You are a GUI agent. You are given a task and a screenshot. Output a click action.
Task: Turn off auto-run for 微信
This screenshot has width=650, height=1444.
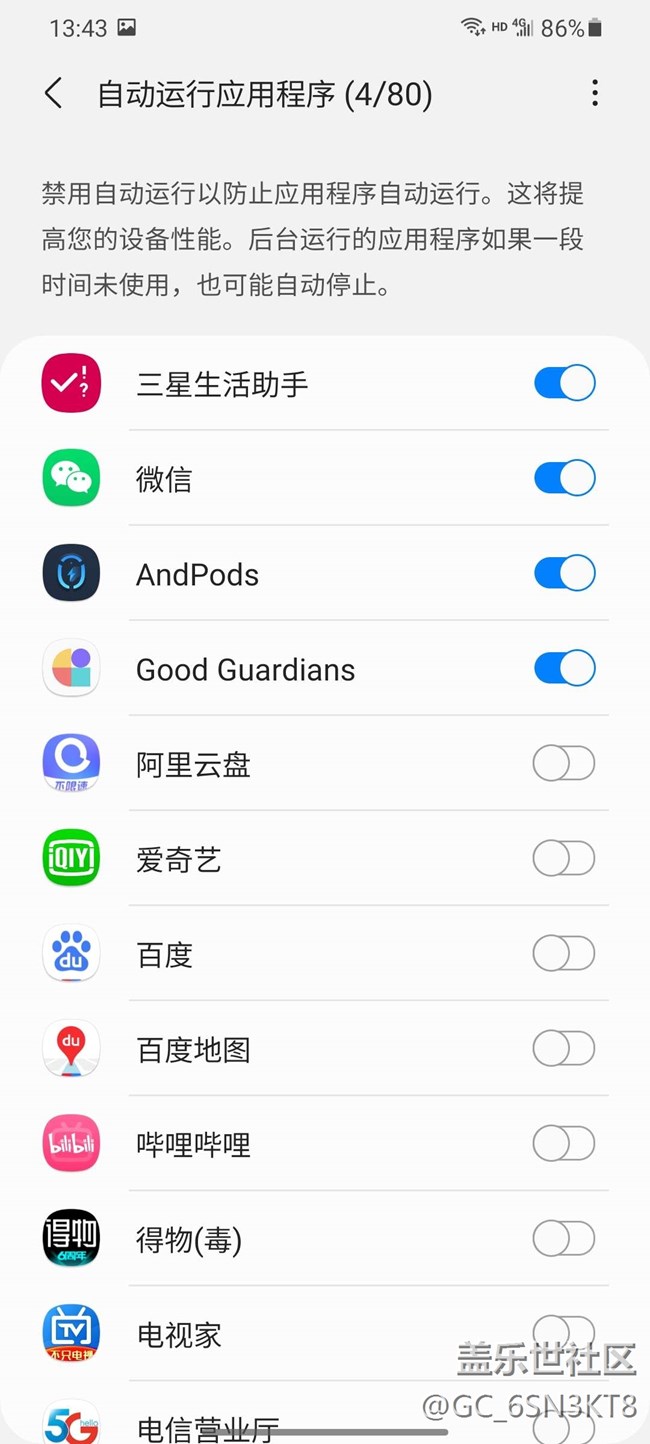click(x=565, y=478)
